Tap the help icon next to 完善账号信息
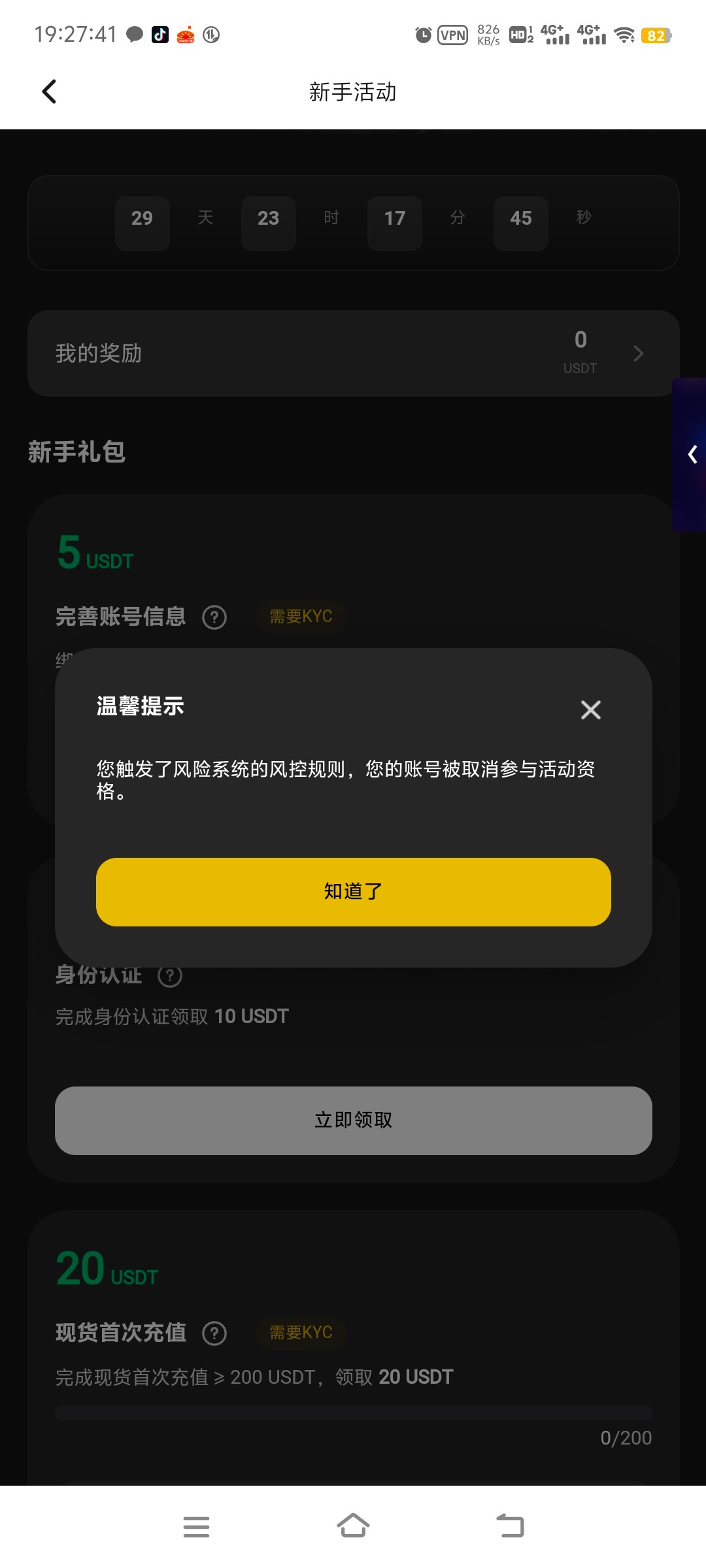Viewport: 706px width, 1568px height. point(214,617)
